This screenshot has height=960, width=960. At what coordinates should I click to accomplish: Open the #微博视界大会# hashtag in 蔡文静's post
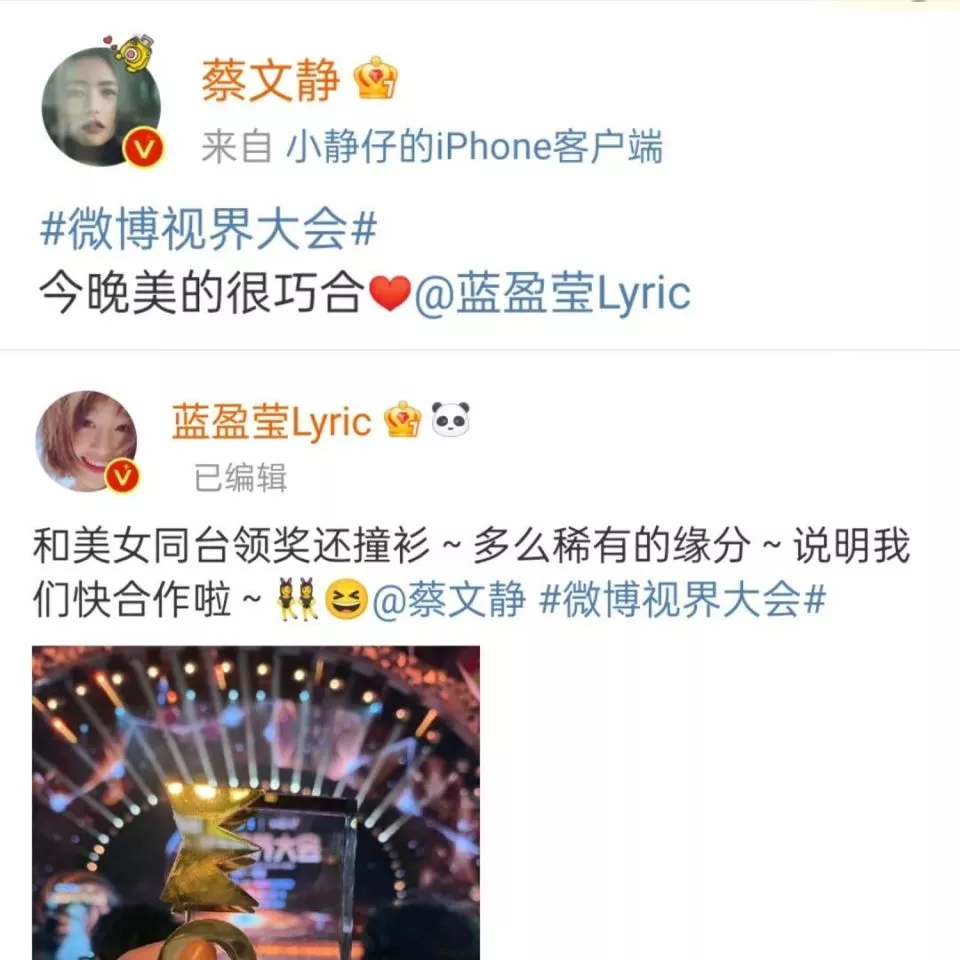coord(208,232)
